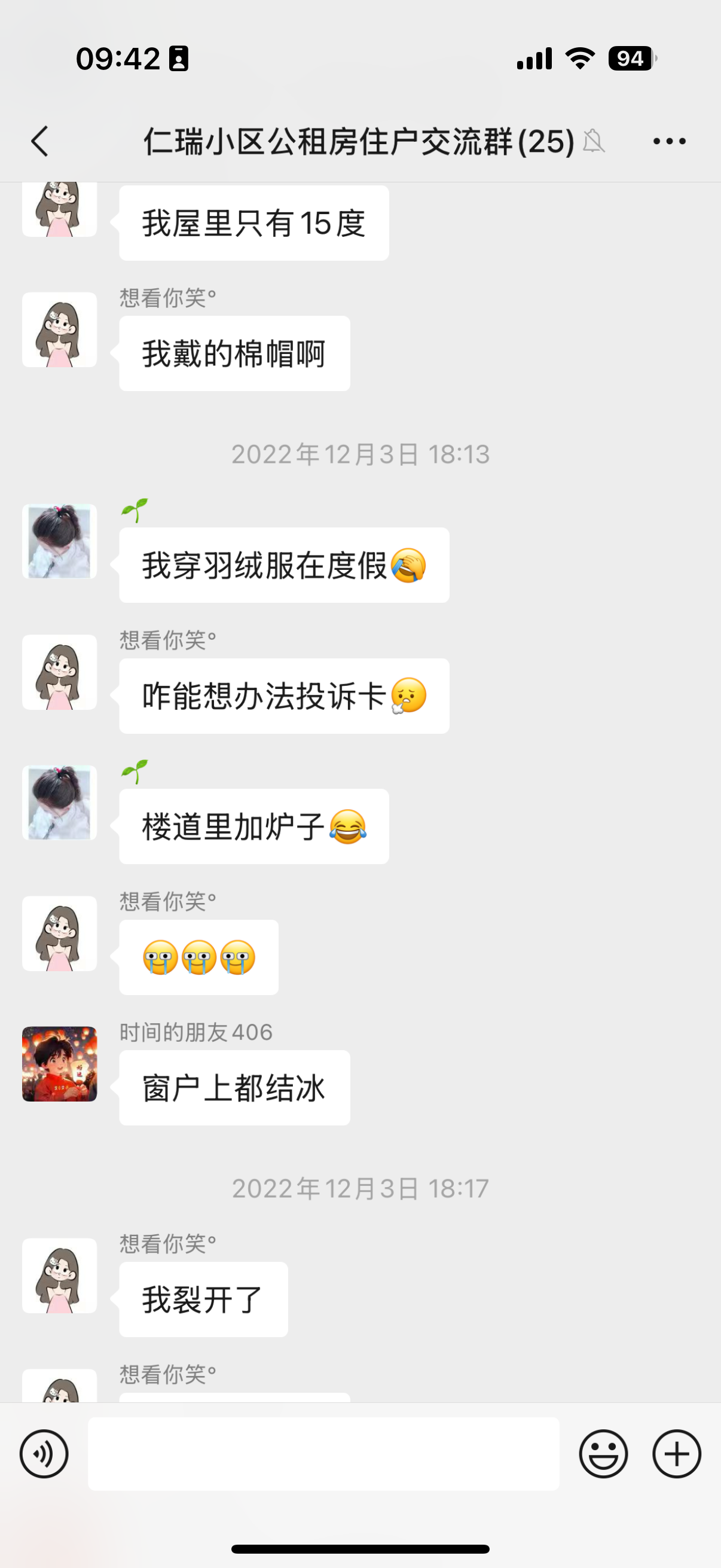Image resolution: width=721 pixels, height=1568 pixels.
Task: Tap avatar beside 我穿羽绒服在度假 message
Action: coord(60,541)
